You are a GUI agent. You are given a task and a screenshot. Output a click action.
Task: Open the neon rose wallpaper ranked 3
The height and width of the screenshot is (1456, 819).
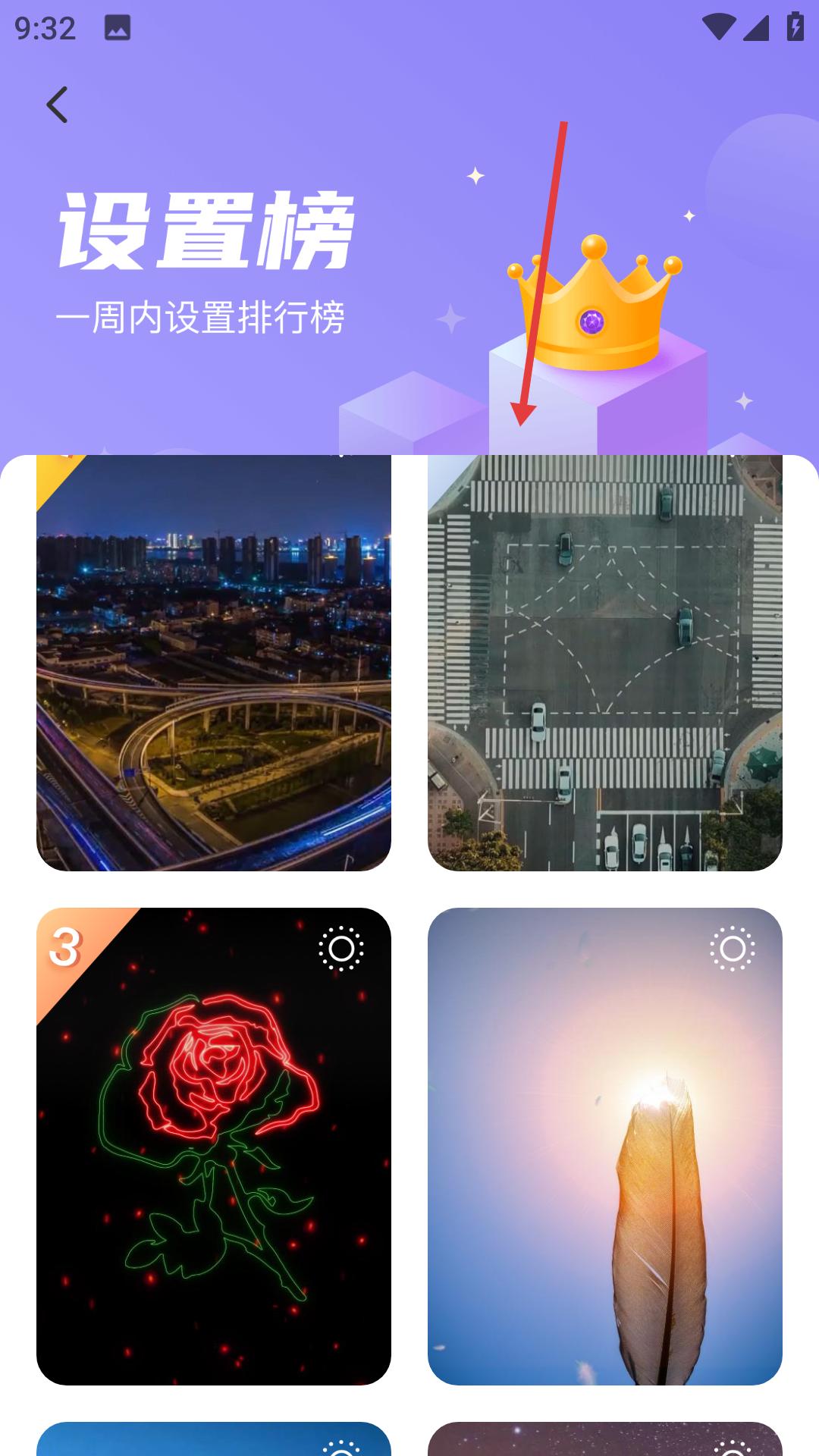213,1145
